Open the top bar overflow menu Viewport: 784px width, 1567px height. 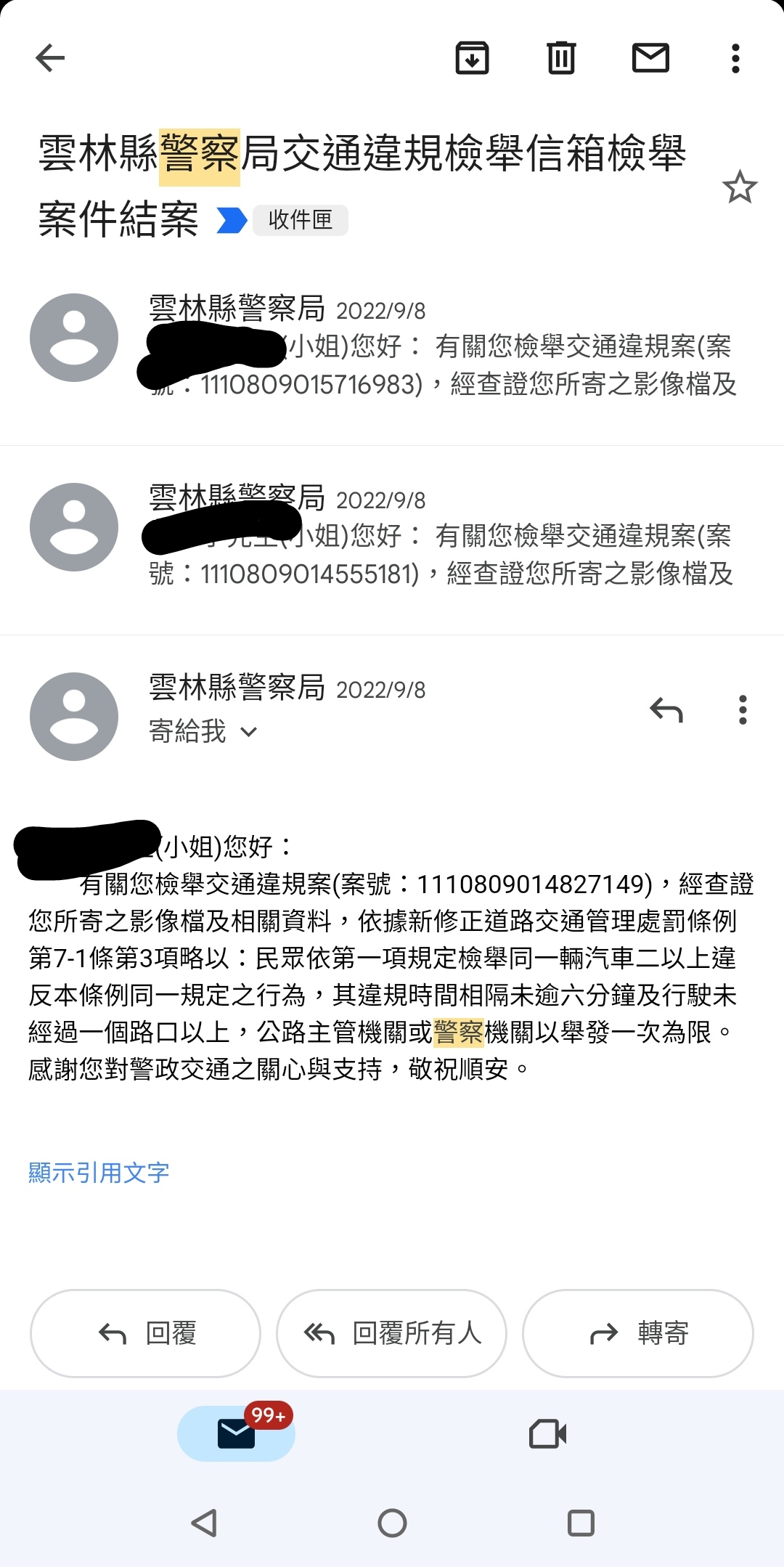(x=735, y=58)
